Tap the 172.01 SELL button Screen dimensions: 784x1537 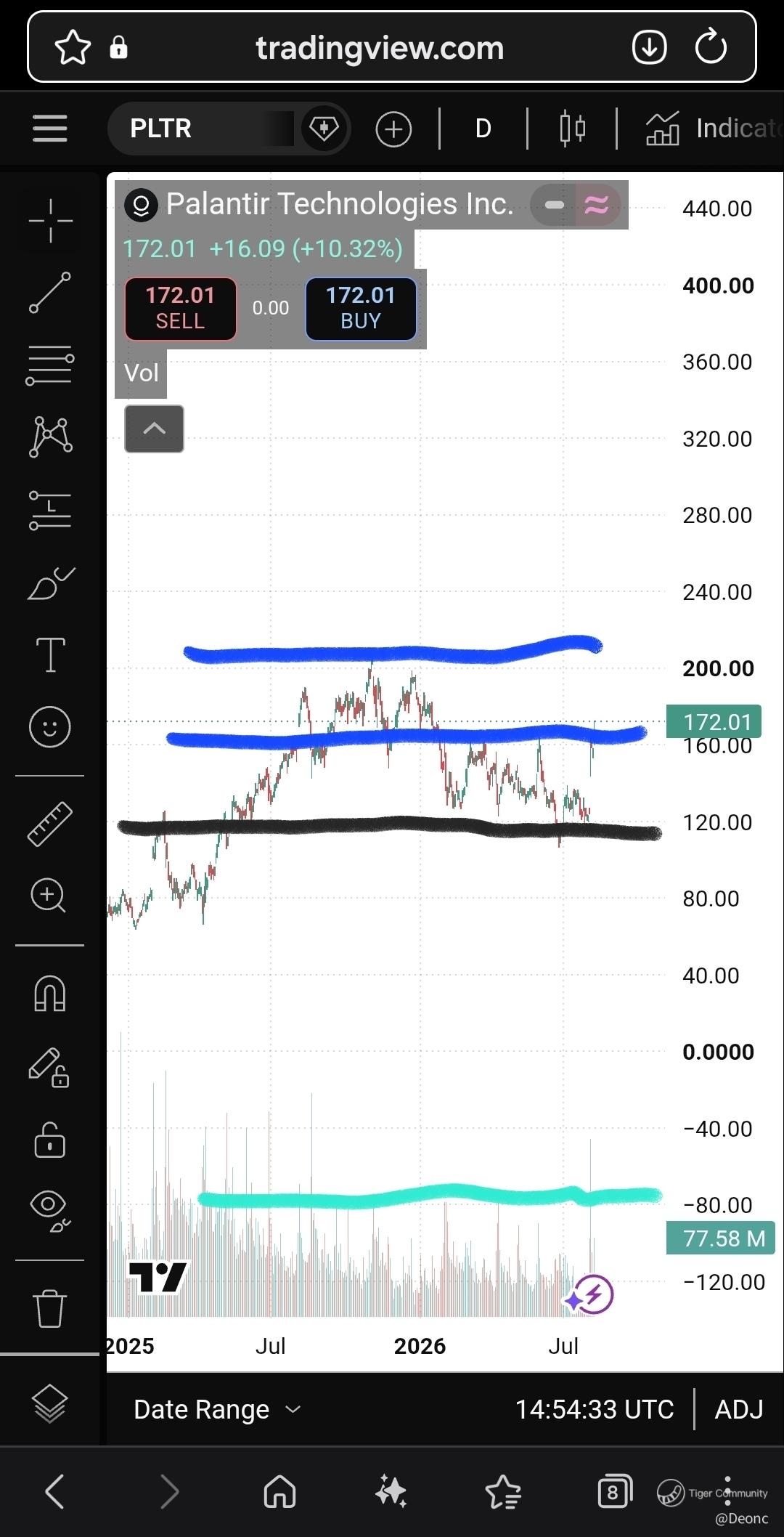tap(181, 309)
